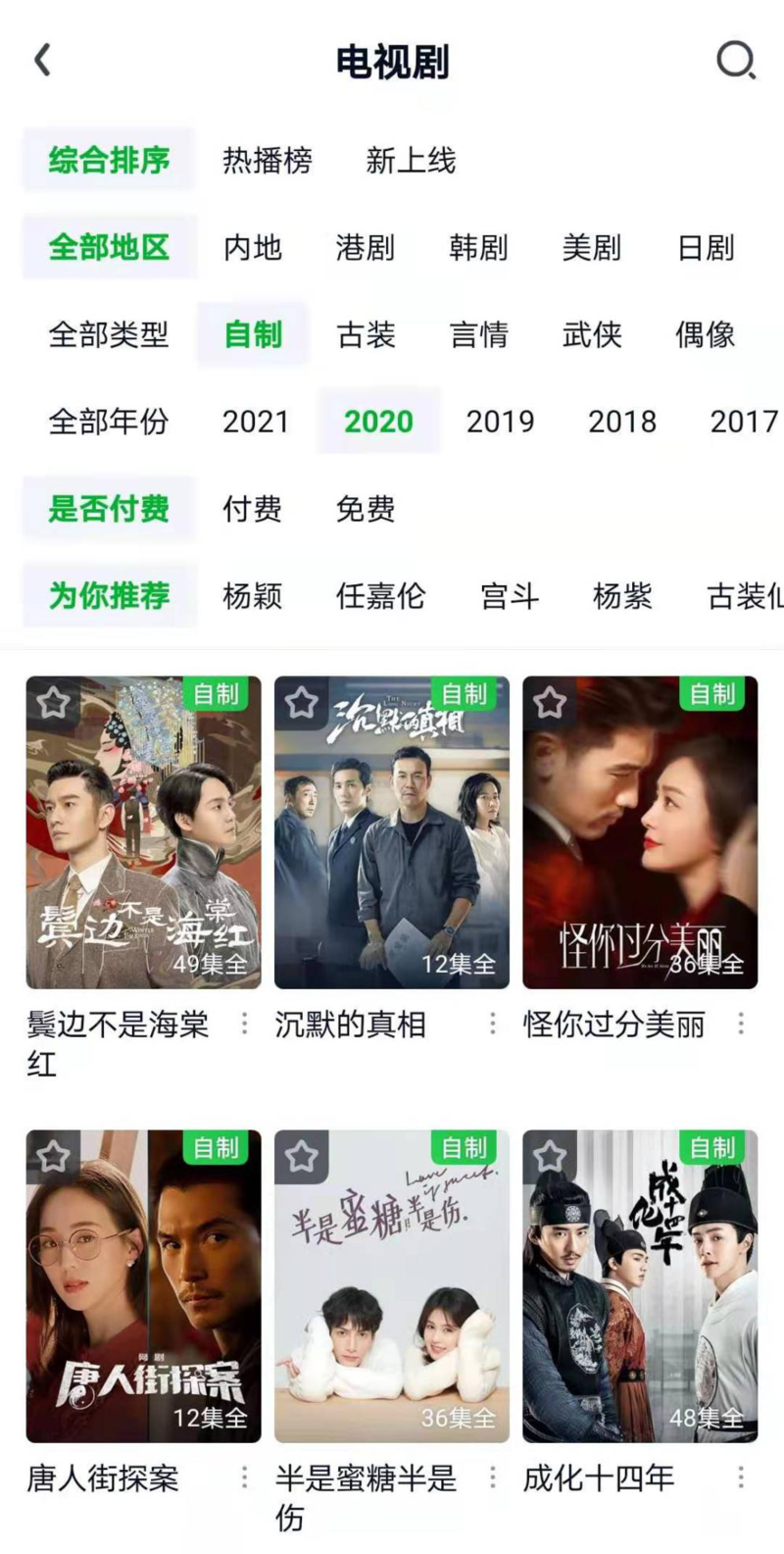View the drama 成化十四年
Viewport: 784px width, 1554px height.
click(640, 1286)
